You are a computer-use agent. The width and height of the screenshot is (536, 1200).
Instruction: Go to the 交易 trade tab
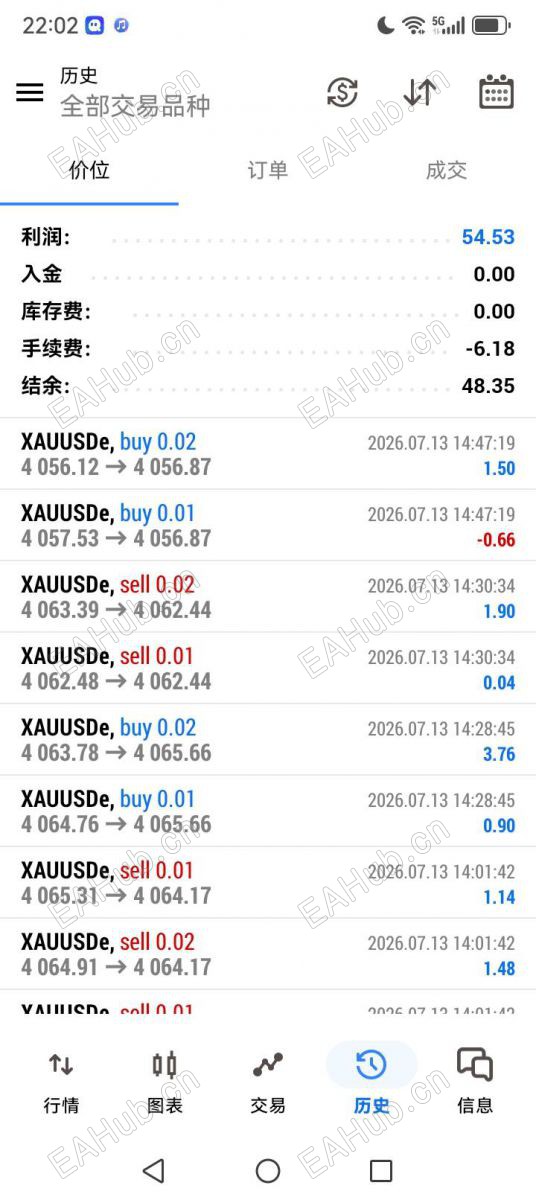point(268,1081)
